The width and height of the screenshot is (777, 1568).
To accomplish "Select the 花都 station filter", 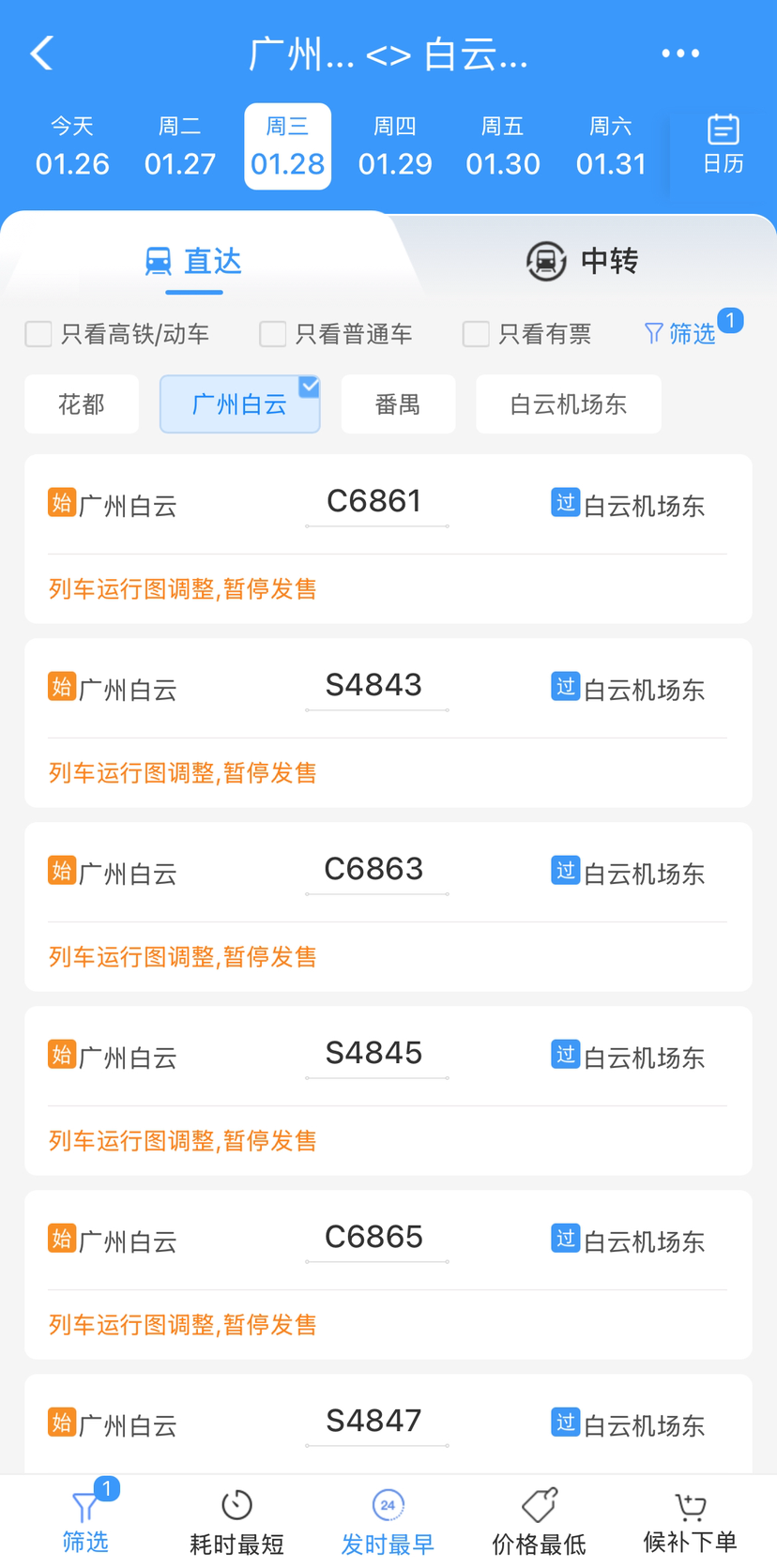I will coord(81,403).
